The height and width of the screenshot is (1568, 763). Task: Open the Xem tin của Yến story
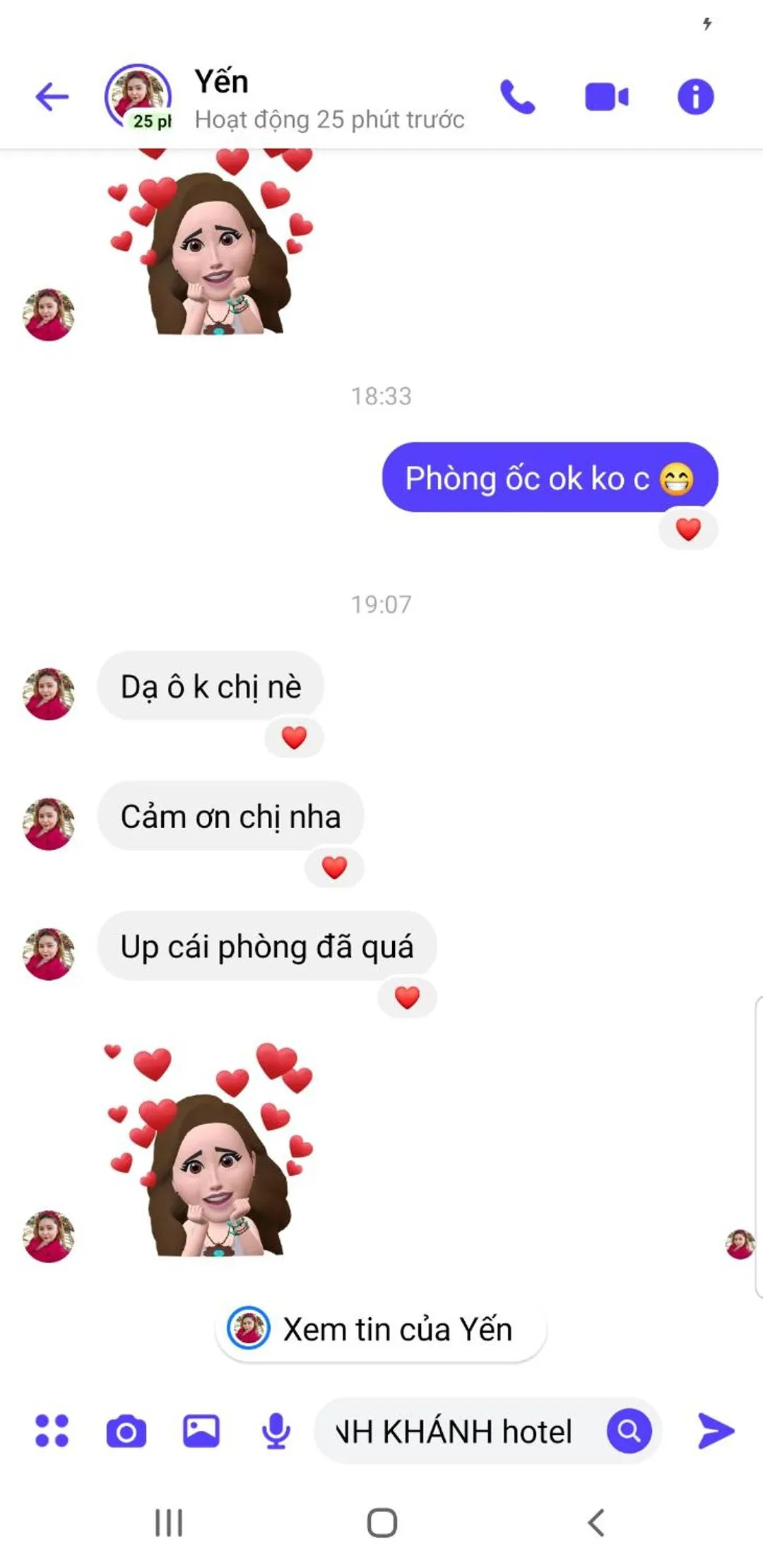point(381,1329)
